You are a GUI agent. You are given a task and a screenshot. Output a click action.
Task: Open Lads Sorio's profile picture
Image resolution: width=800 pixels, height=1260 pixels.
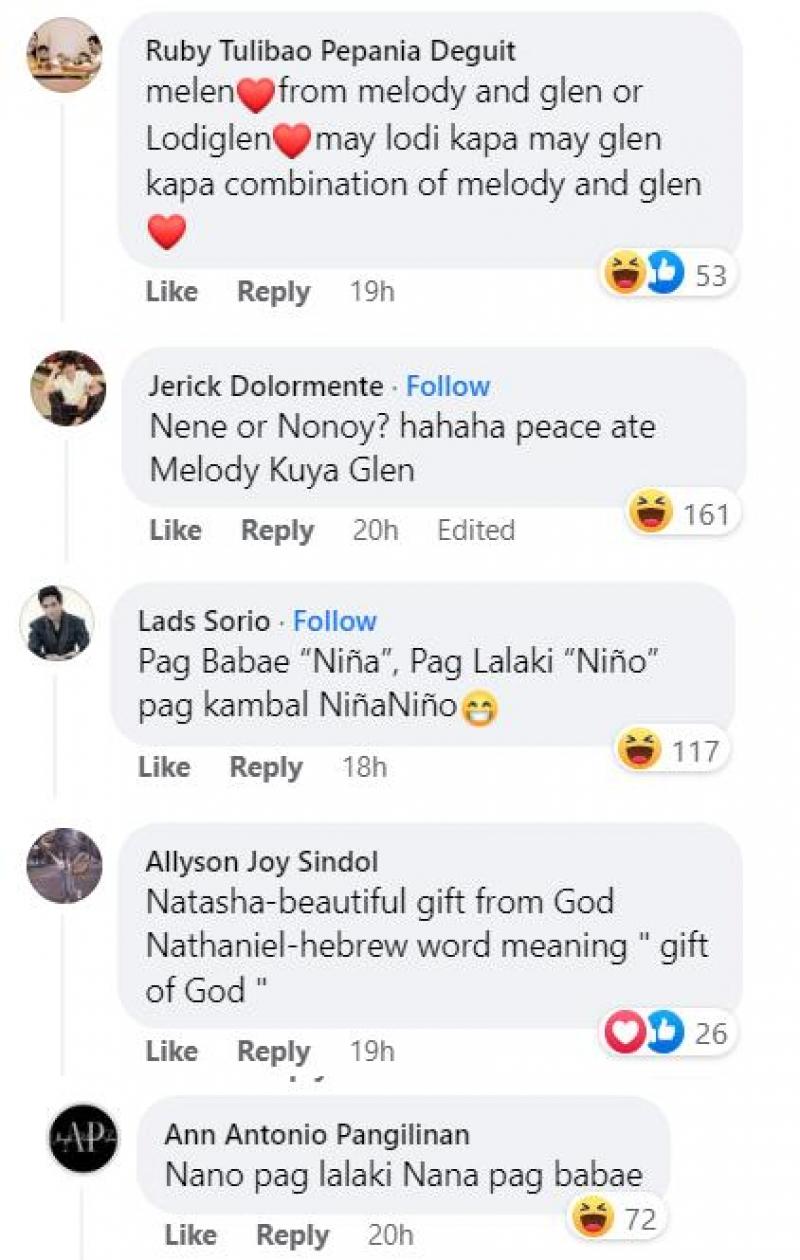(57, 623)
